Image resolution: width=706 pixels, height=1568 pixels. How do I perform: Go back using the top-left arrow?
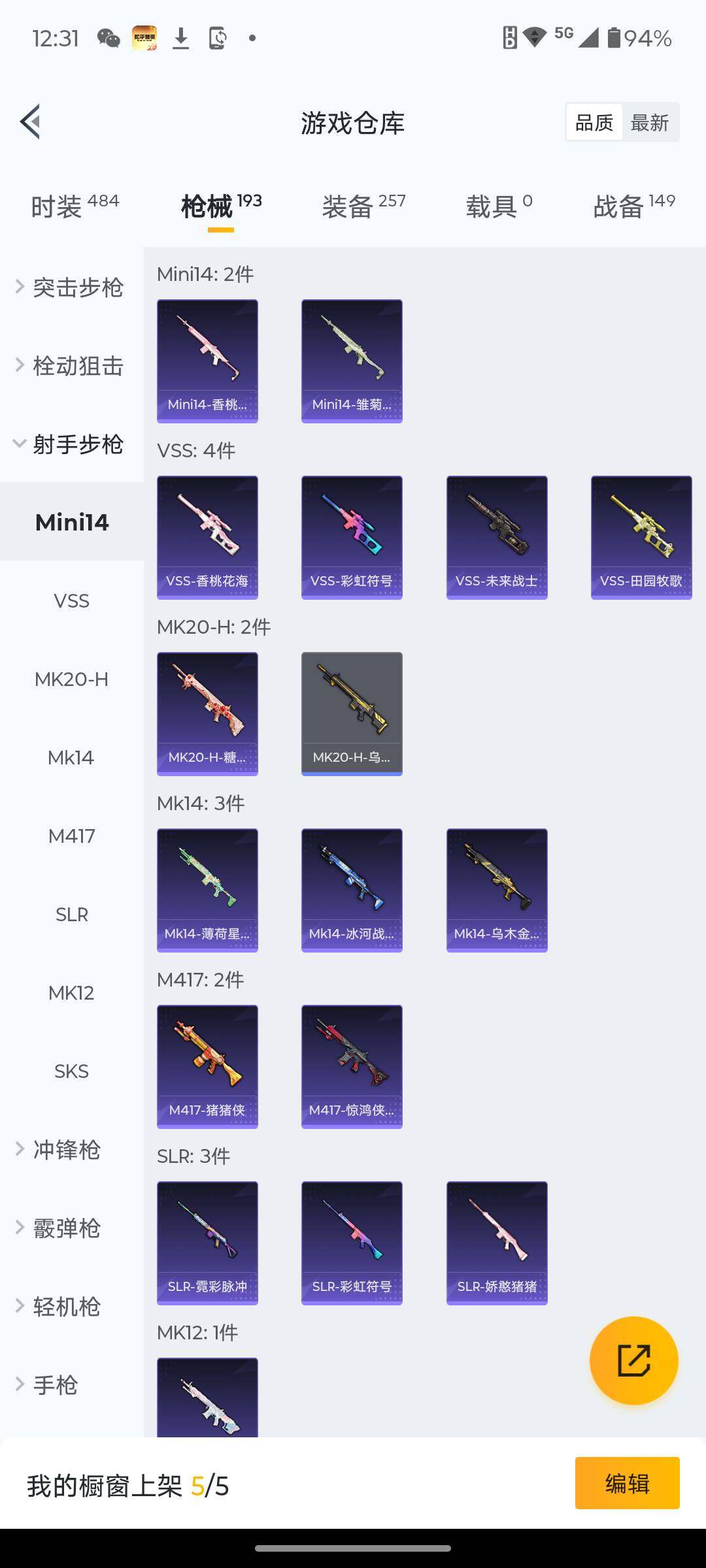coord(31,122)
